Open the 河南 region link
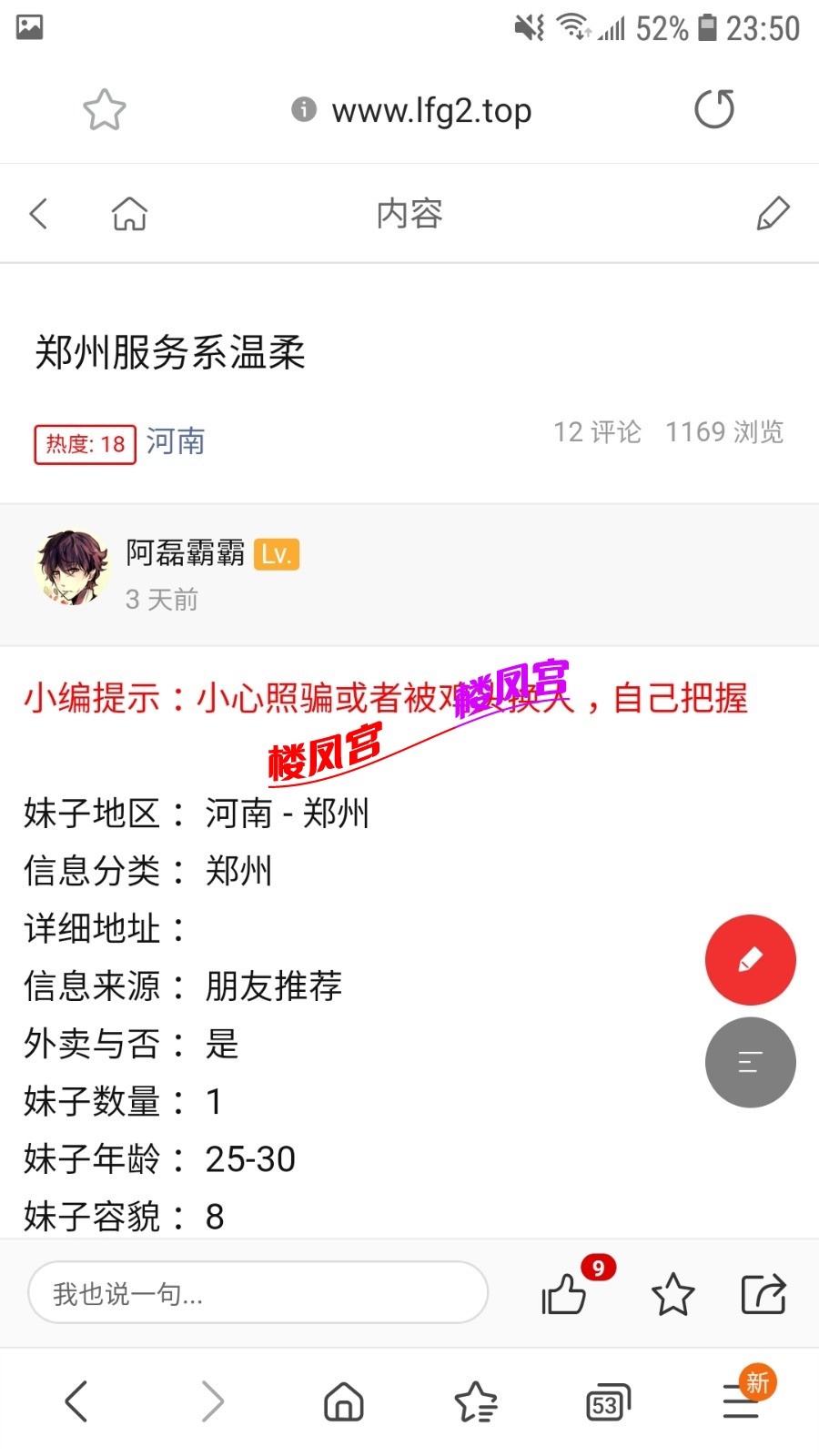 (x=175, y=442)
